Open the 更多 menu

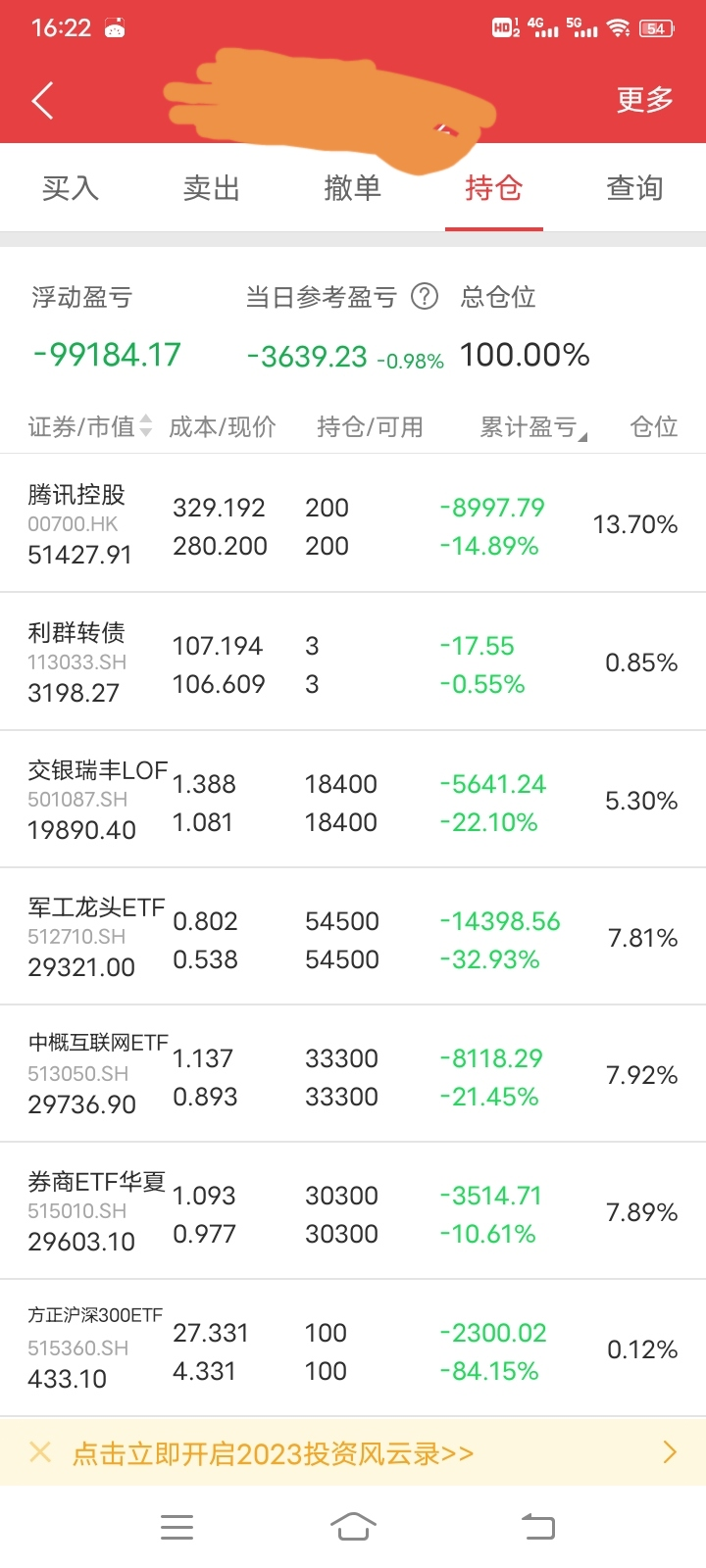tap(644, 100)
